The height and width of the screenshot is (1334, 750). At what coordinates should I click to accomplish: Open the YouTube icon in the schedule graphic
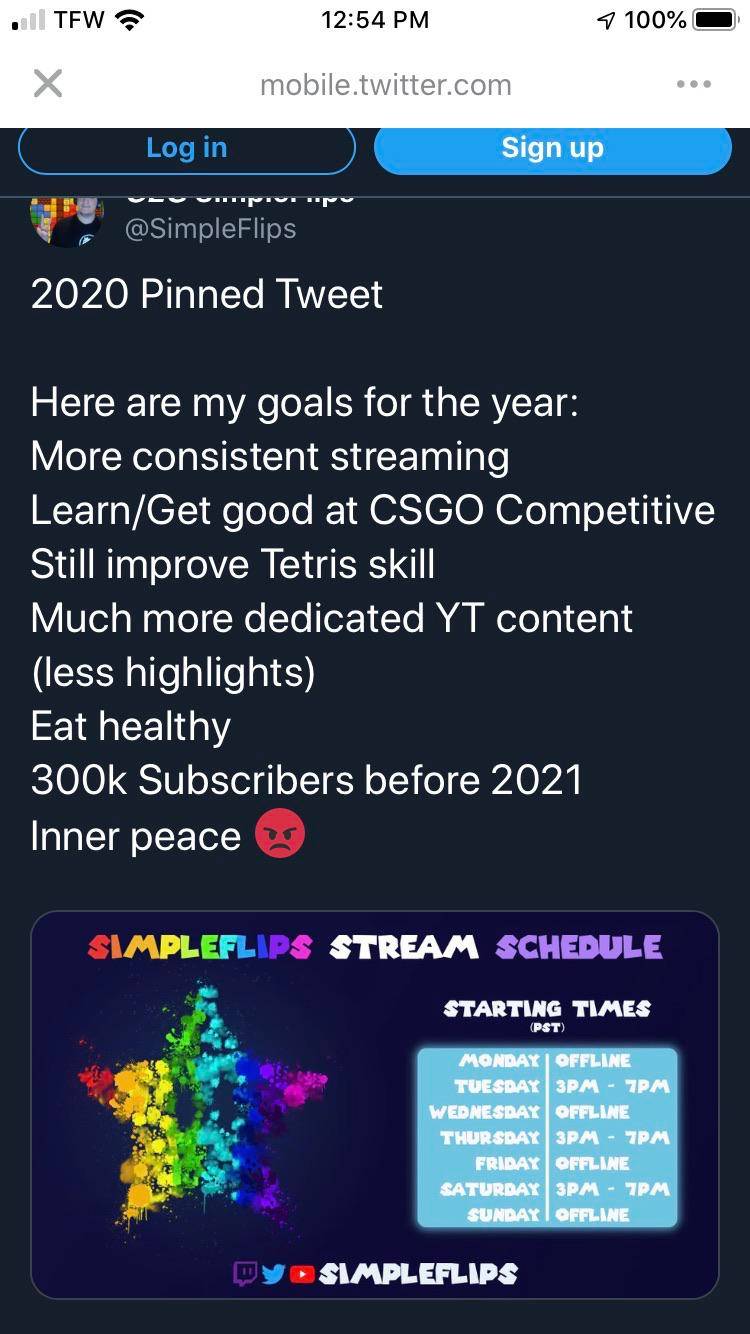click(300, 1274)
